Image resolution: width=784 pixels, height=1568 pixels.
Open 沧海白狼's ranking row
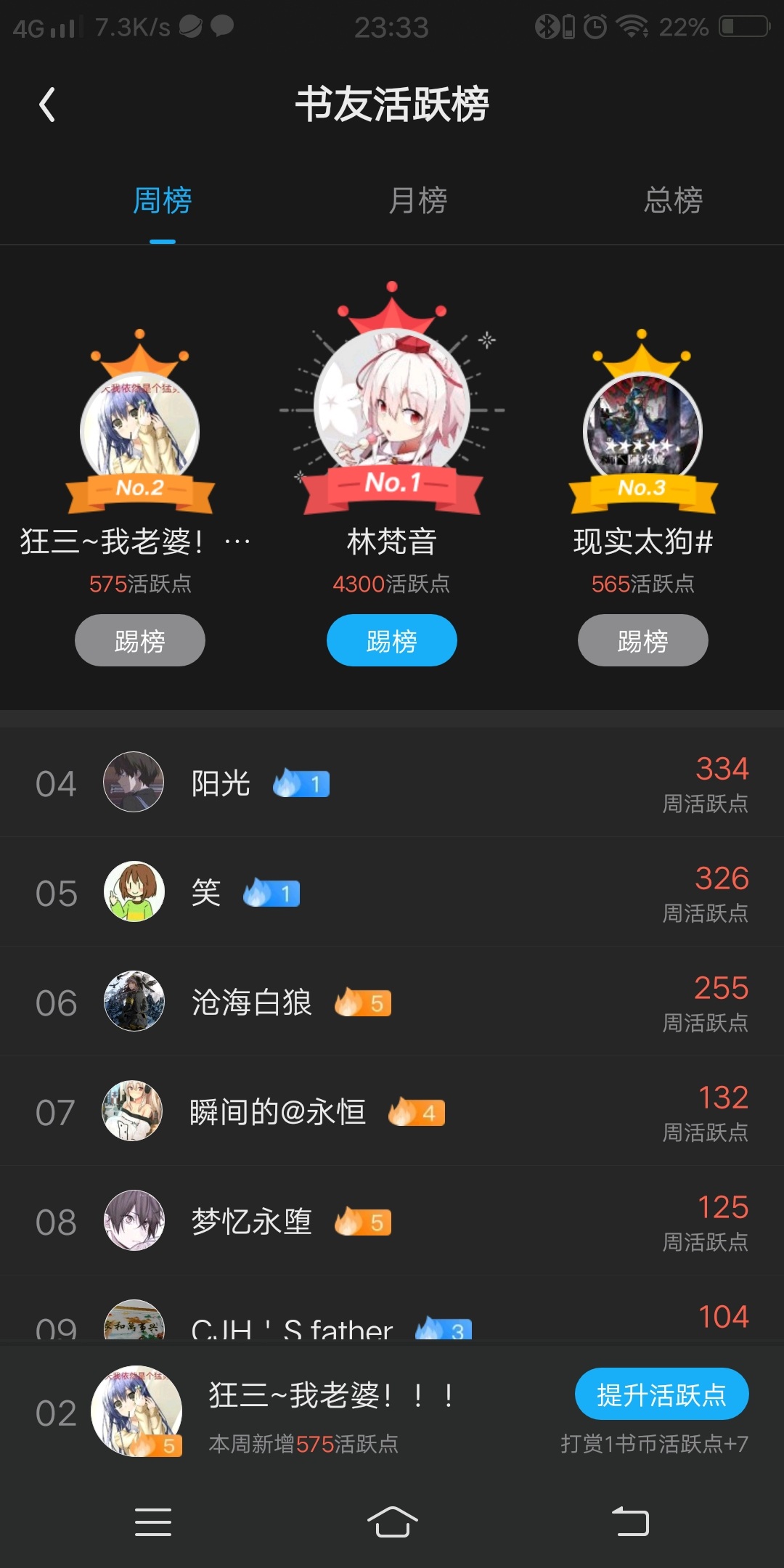click(x=392, y=1002)
